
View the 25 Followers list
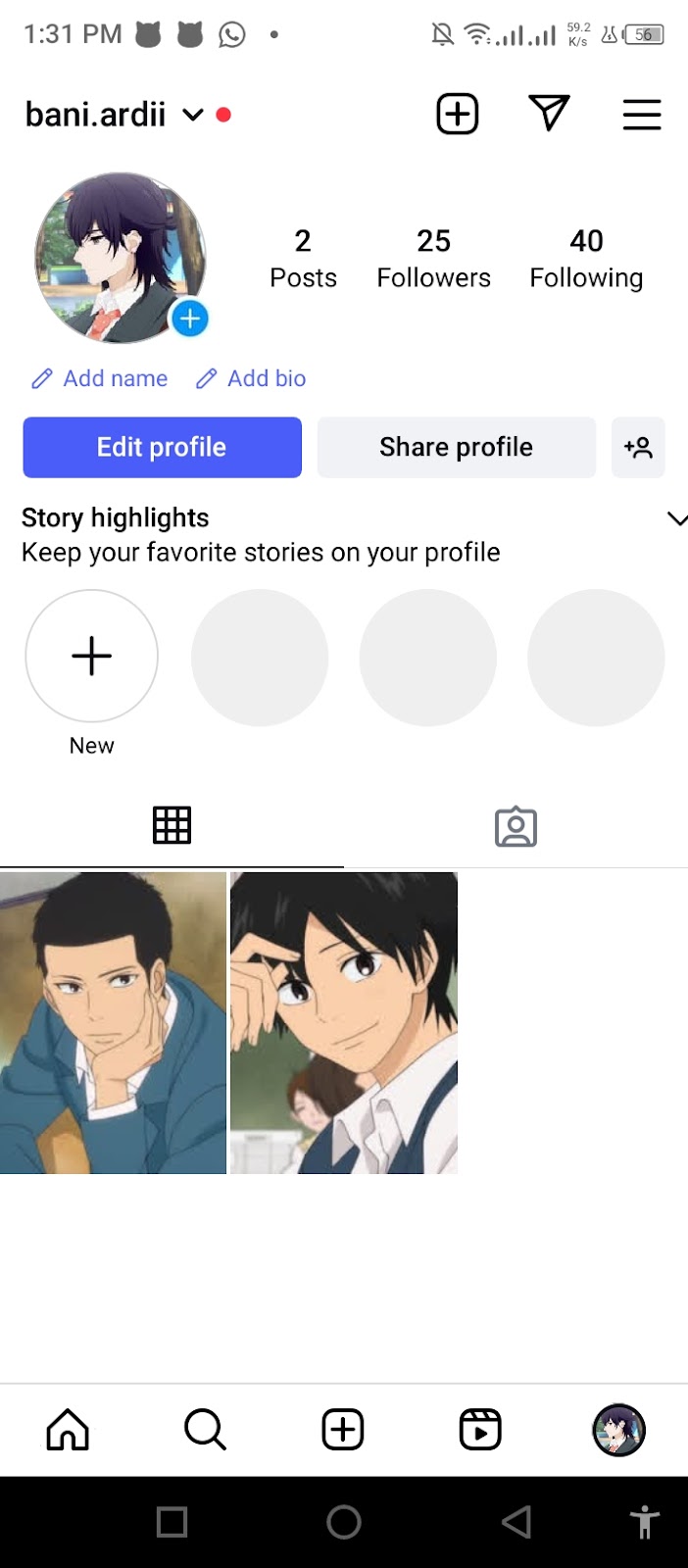pos(433,259)
